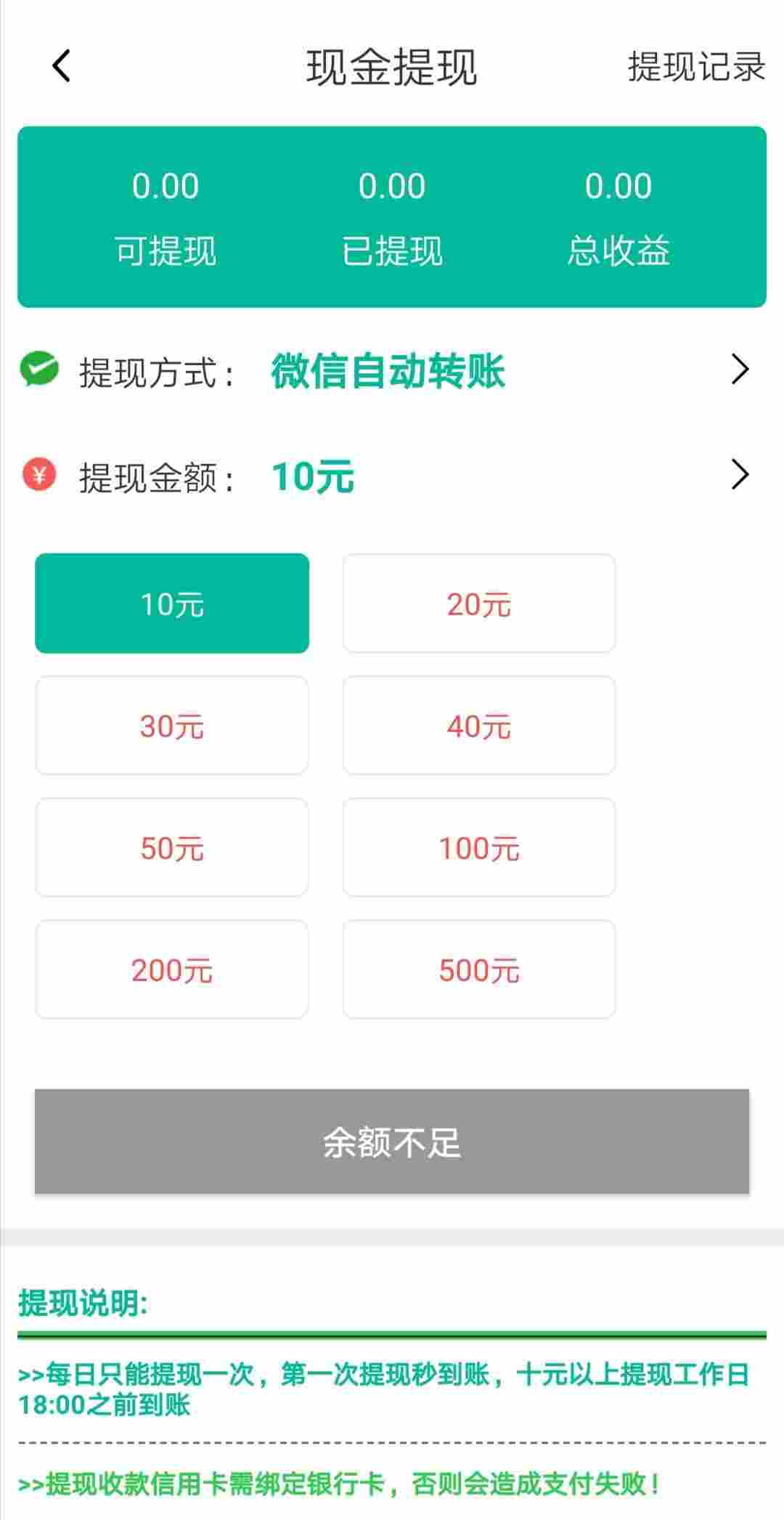Open the 提现金额 amount row

[392, 476]
